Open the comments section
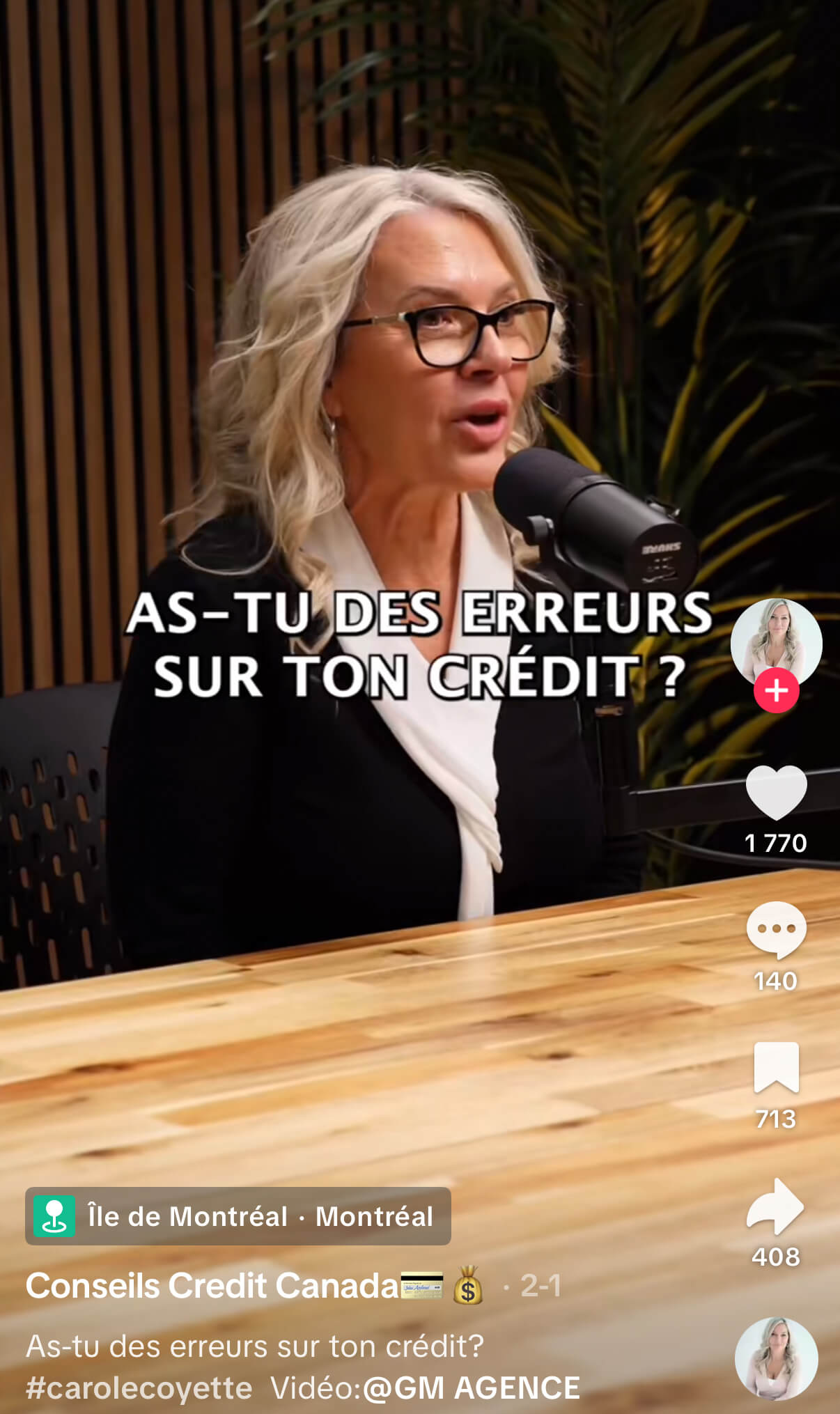 [x=776, y=929]
